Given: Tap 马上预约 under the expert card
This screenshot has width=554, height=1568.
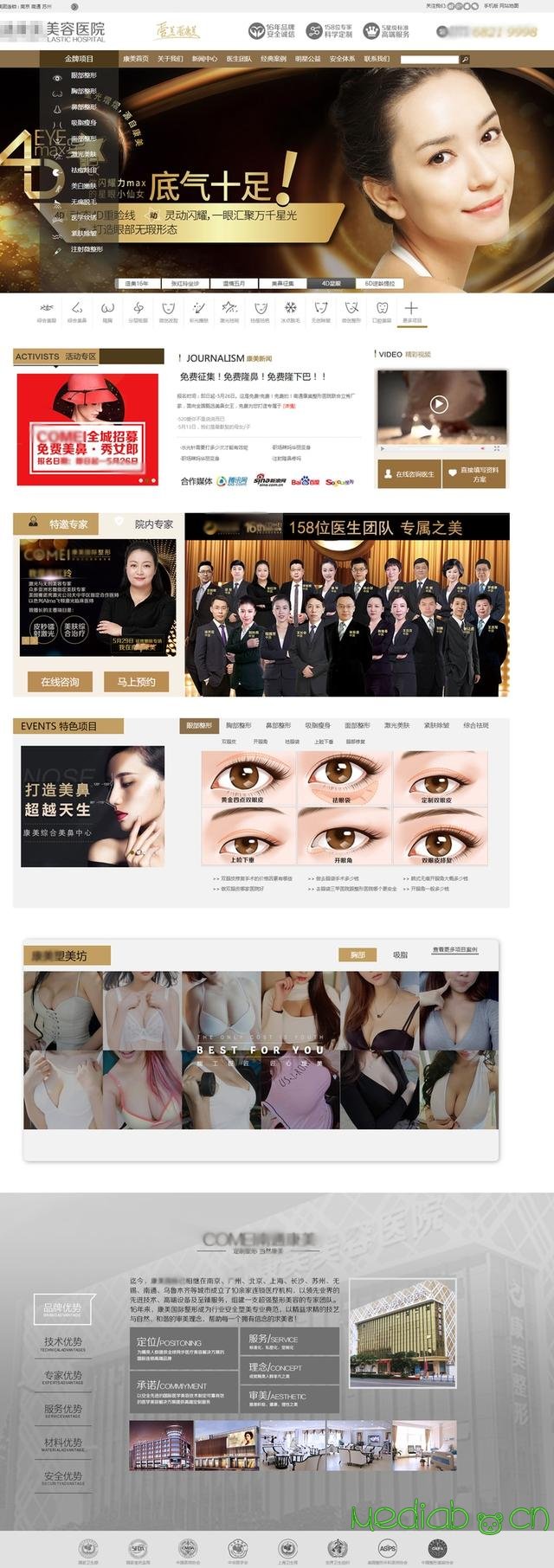Looking at the screenshot, I should tap(136, 682).
